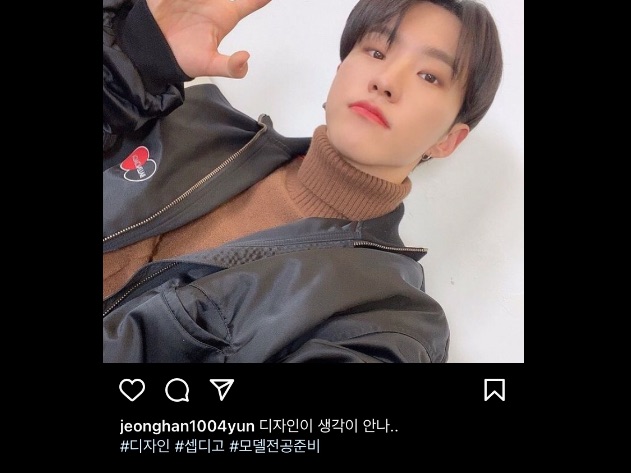Like the post by jeonghan1004yun
This screenshot has height=473, width=631.
[132, 390]
